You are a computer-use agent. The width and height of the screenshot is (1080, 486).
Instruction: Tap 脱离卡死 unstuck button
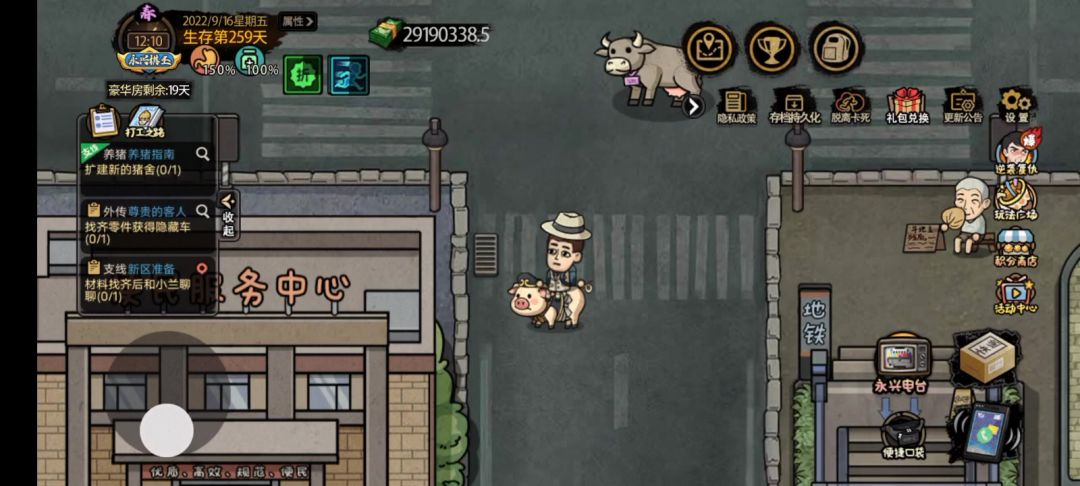coord(850,104)
